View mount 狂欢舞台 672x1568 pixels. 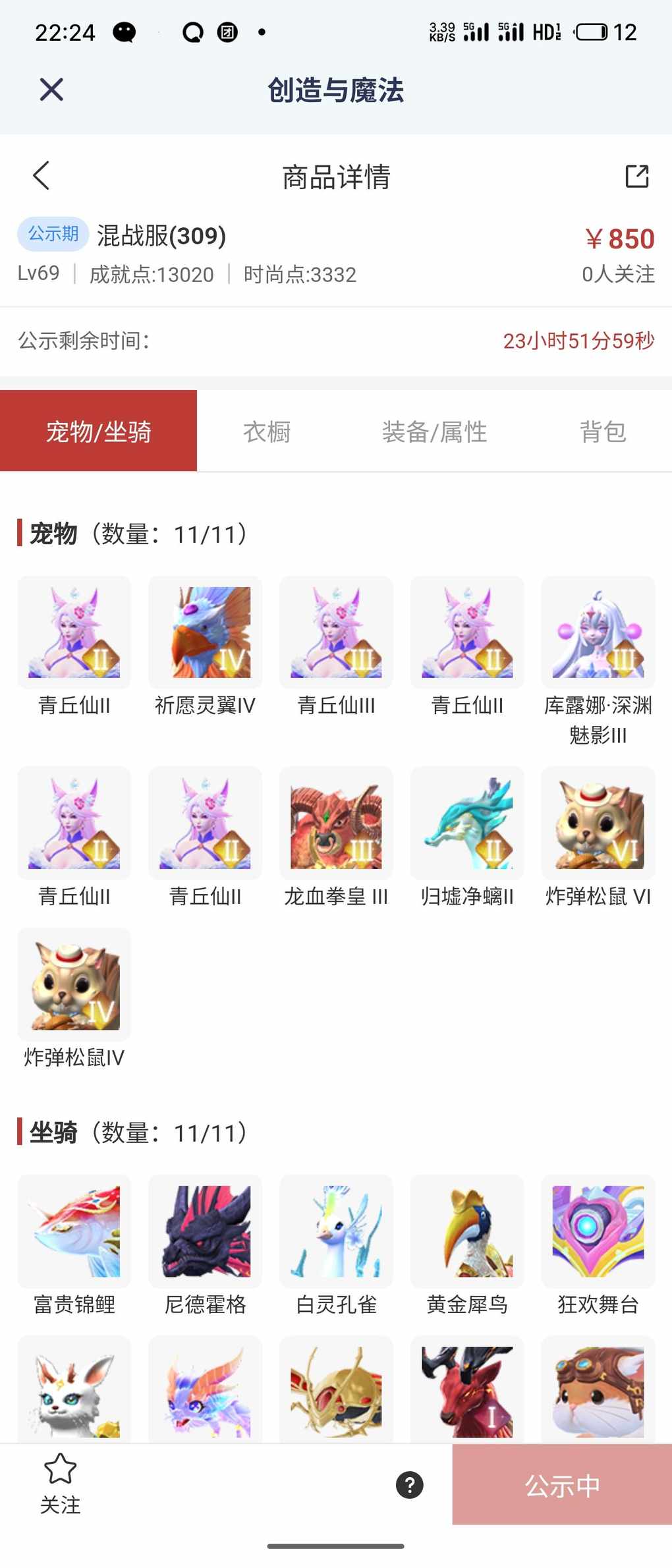point(598,1231)
